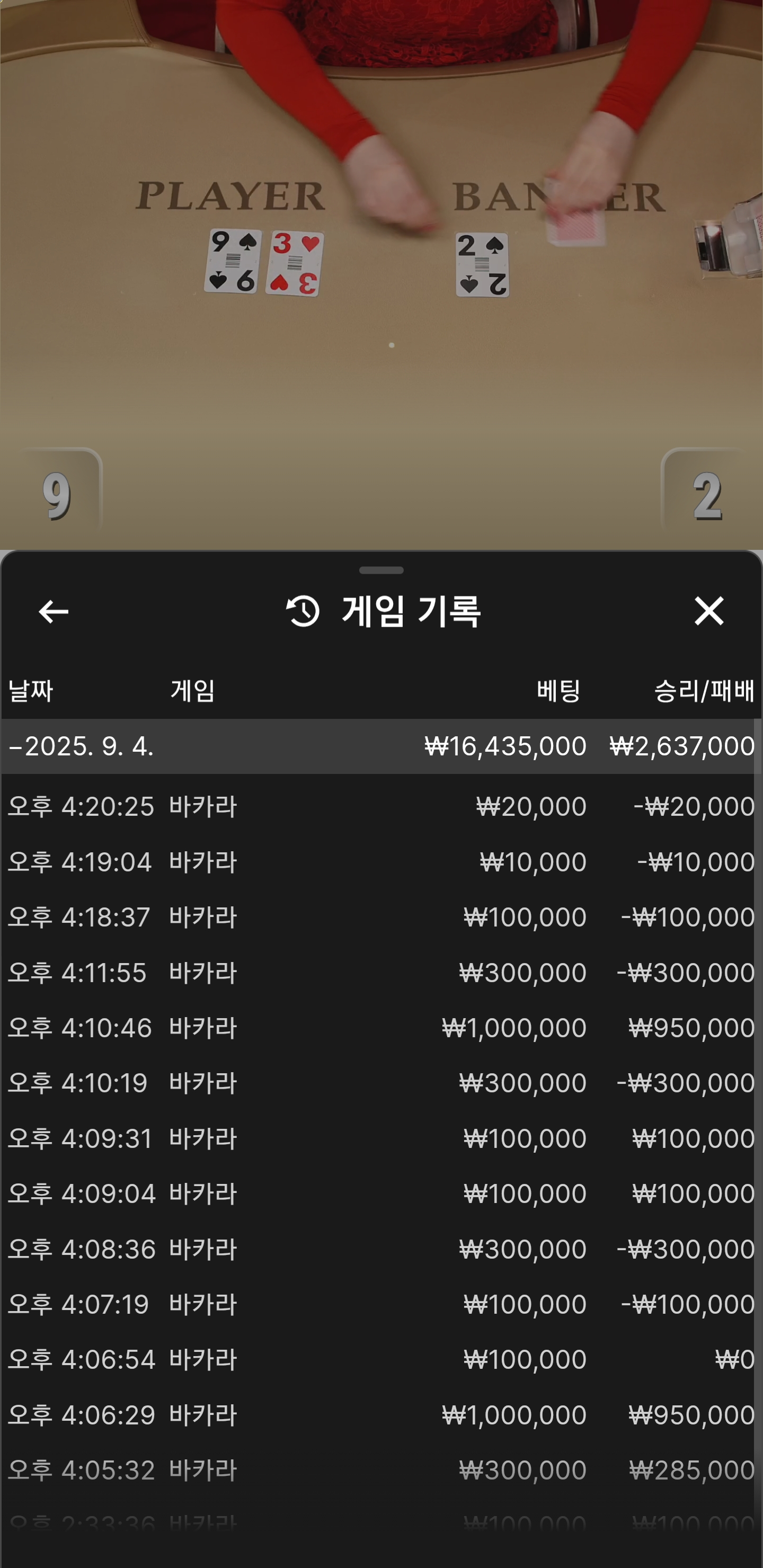The width and height of the screenshot is (763, 1568).
Task: Close the game history panel
Action: click(709, 611)
